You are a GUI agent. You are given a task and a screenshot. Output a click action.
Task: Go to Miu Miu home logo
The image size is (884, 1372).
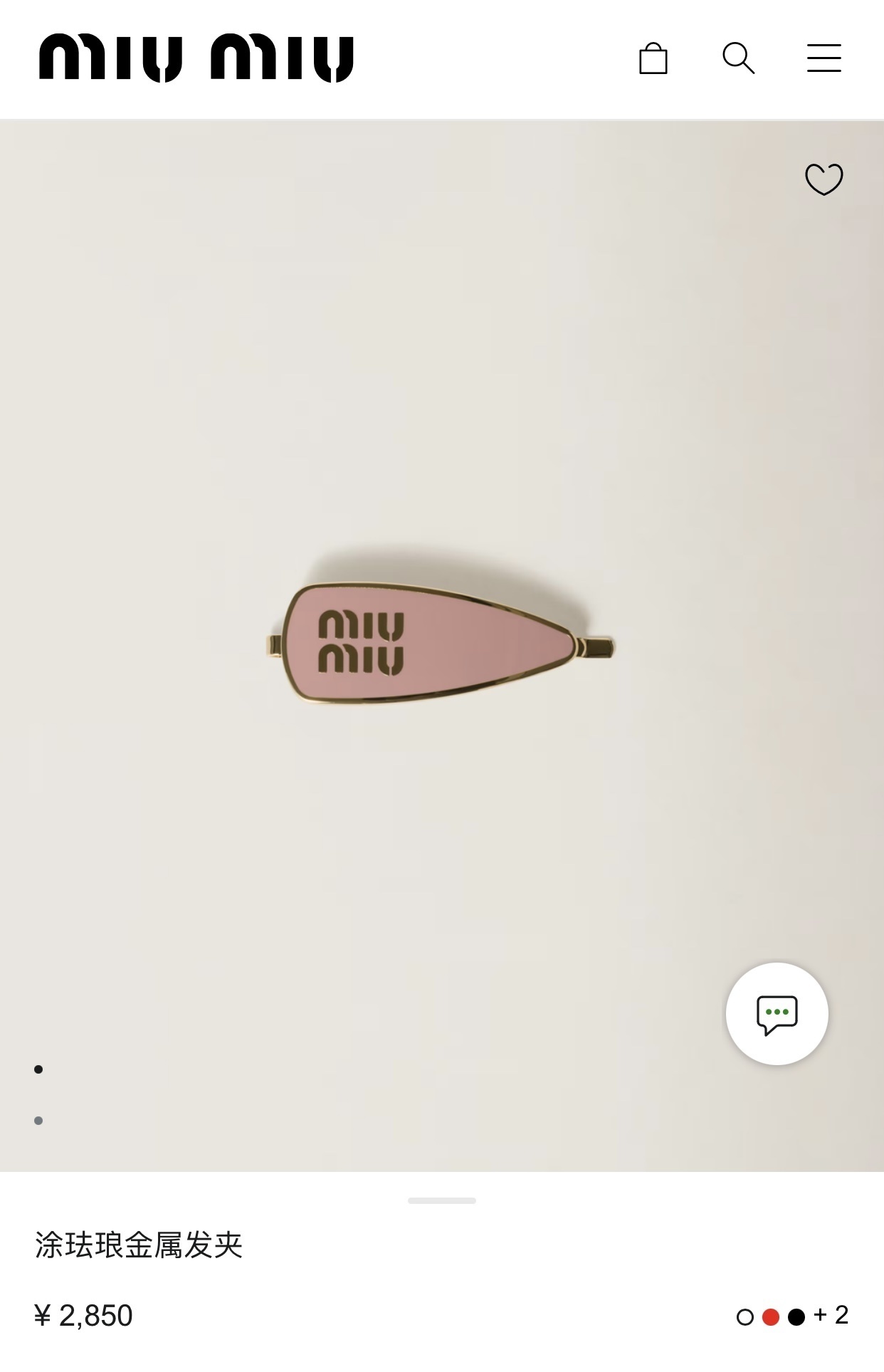(196, 58)
